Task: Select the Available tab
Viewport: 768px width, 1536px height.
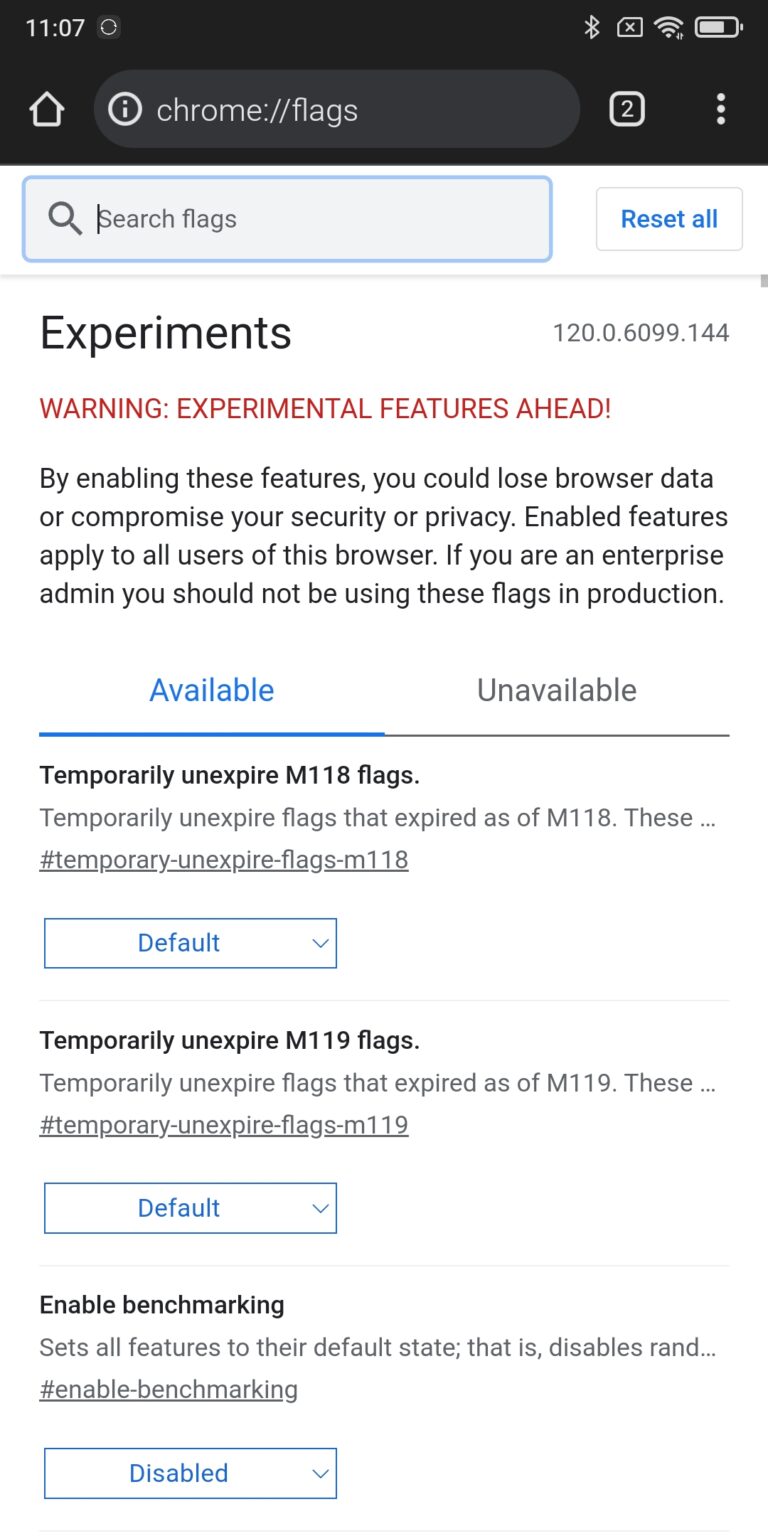Action: click(x=211, y=690)
